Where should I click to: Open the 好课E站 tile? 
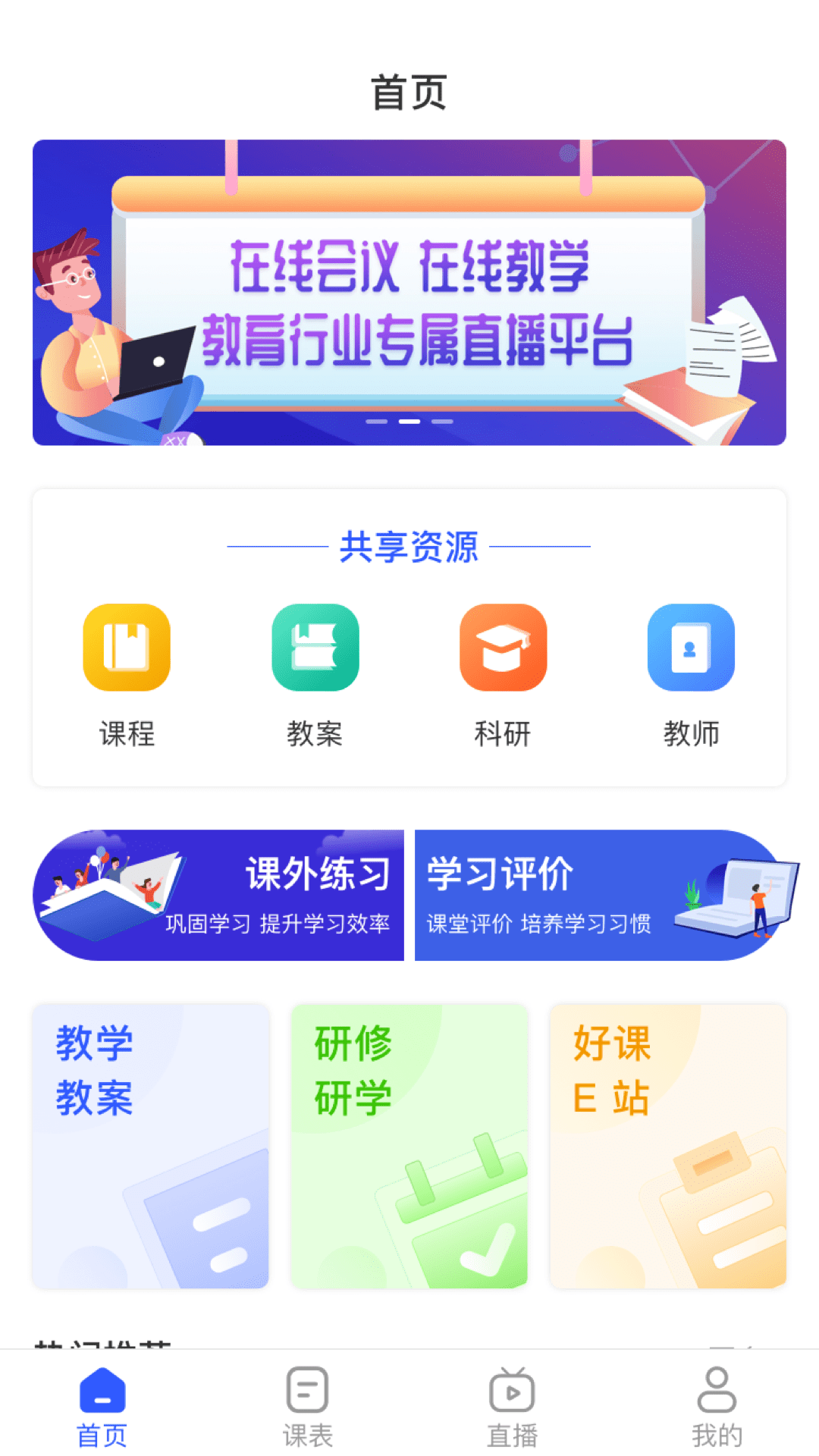pos(668,1147)
